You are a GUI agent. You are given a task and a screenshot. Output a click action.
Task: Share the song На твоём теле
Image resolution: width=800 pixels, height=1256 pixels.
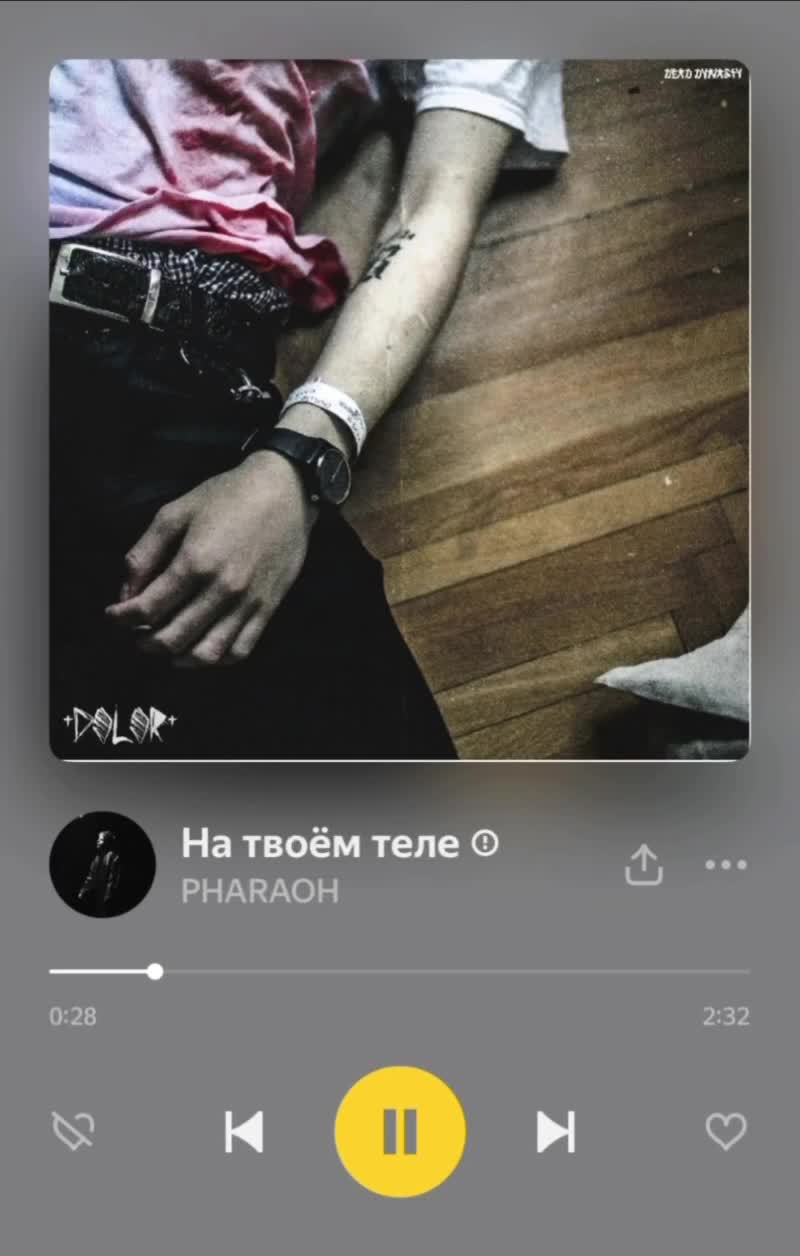tap(644, 865)
